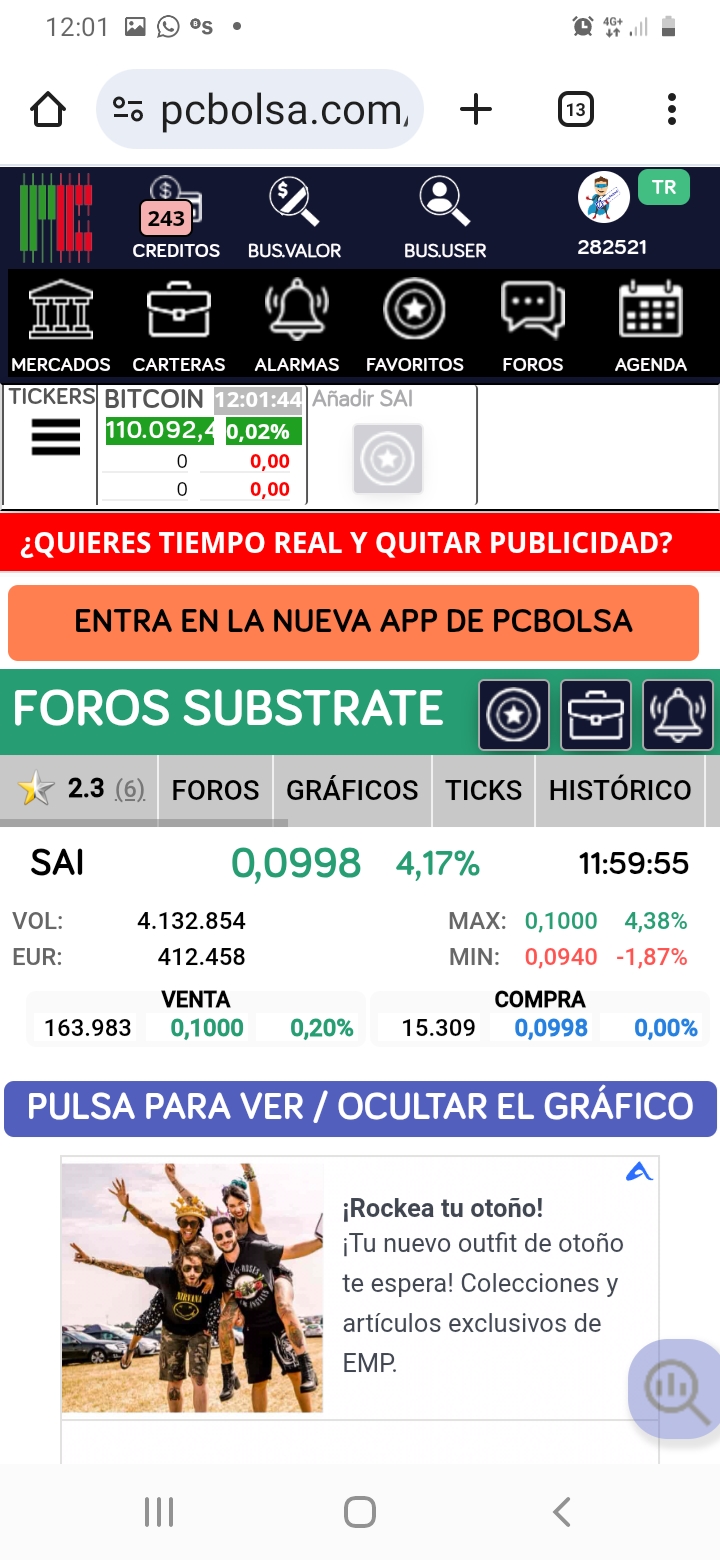Tap the pcbolsa.com address bar
This screenshot has height=1560, width=720.
260,109
